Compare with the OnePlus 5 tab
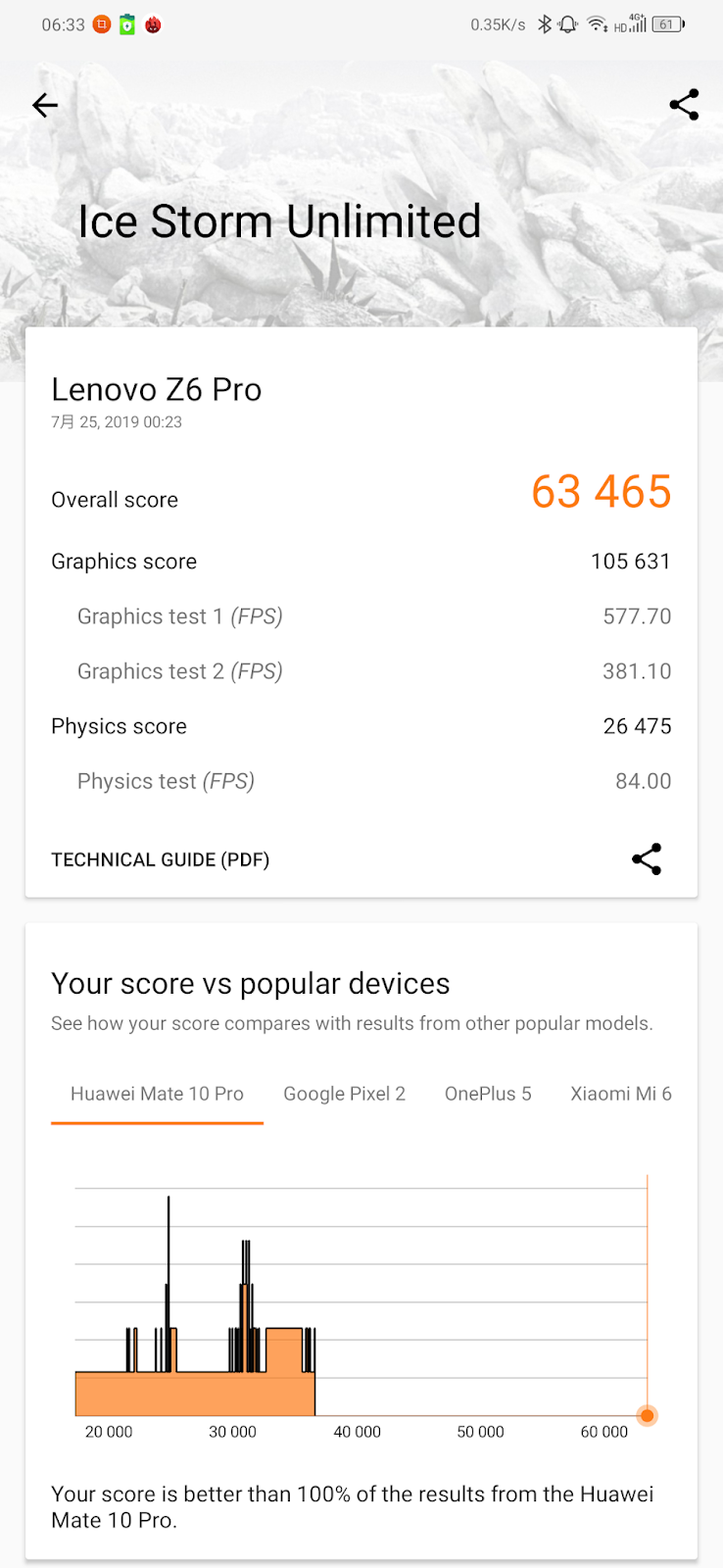Image resolution: width=723 pixels, height=1568 pixels. pyautogui.click(x=488, y=1094)
